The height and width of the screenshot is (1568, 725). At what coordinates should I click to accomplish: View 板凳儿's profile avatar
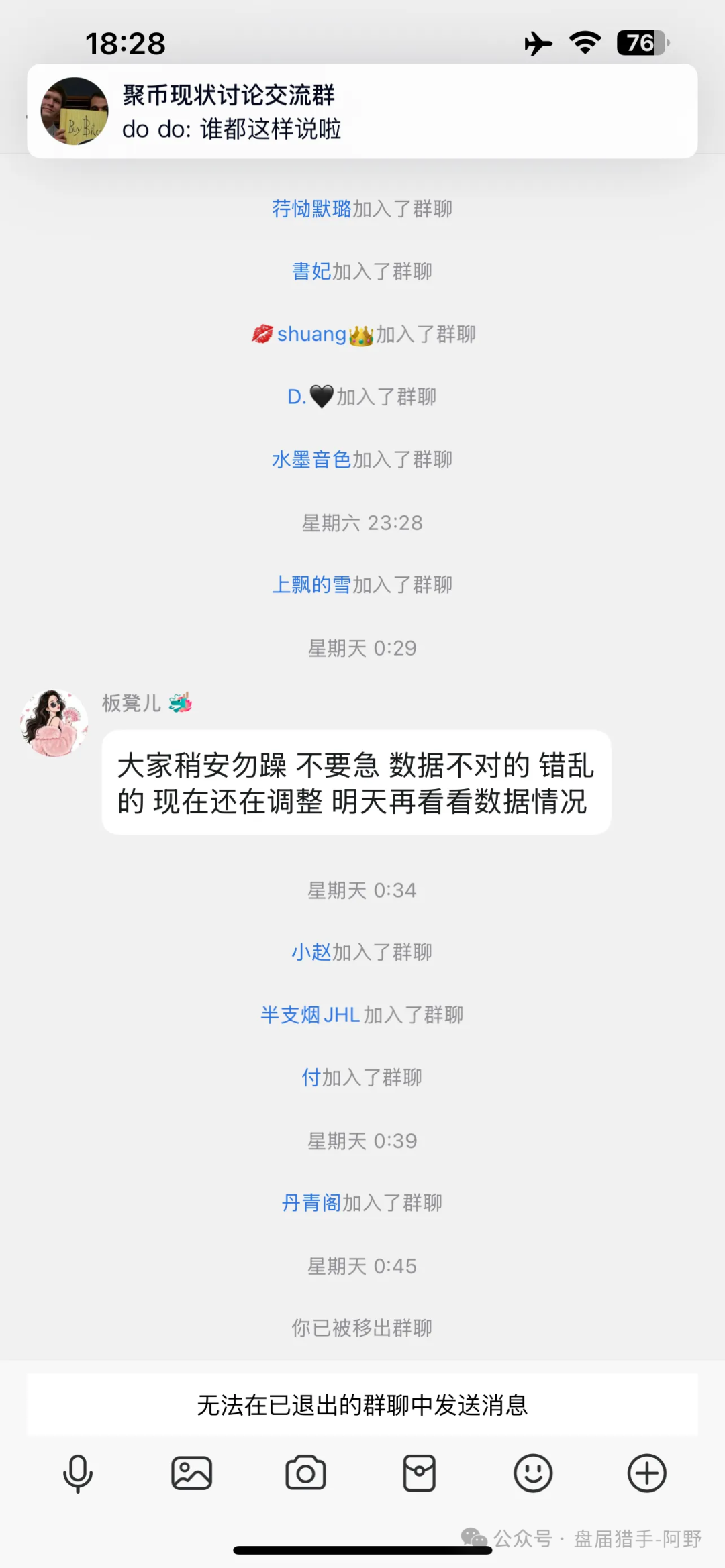pos(54,723)
